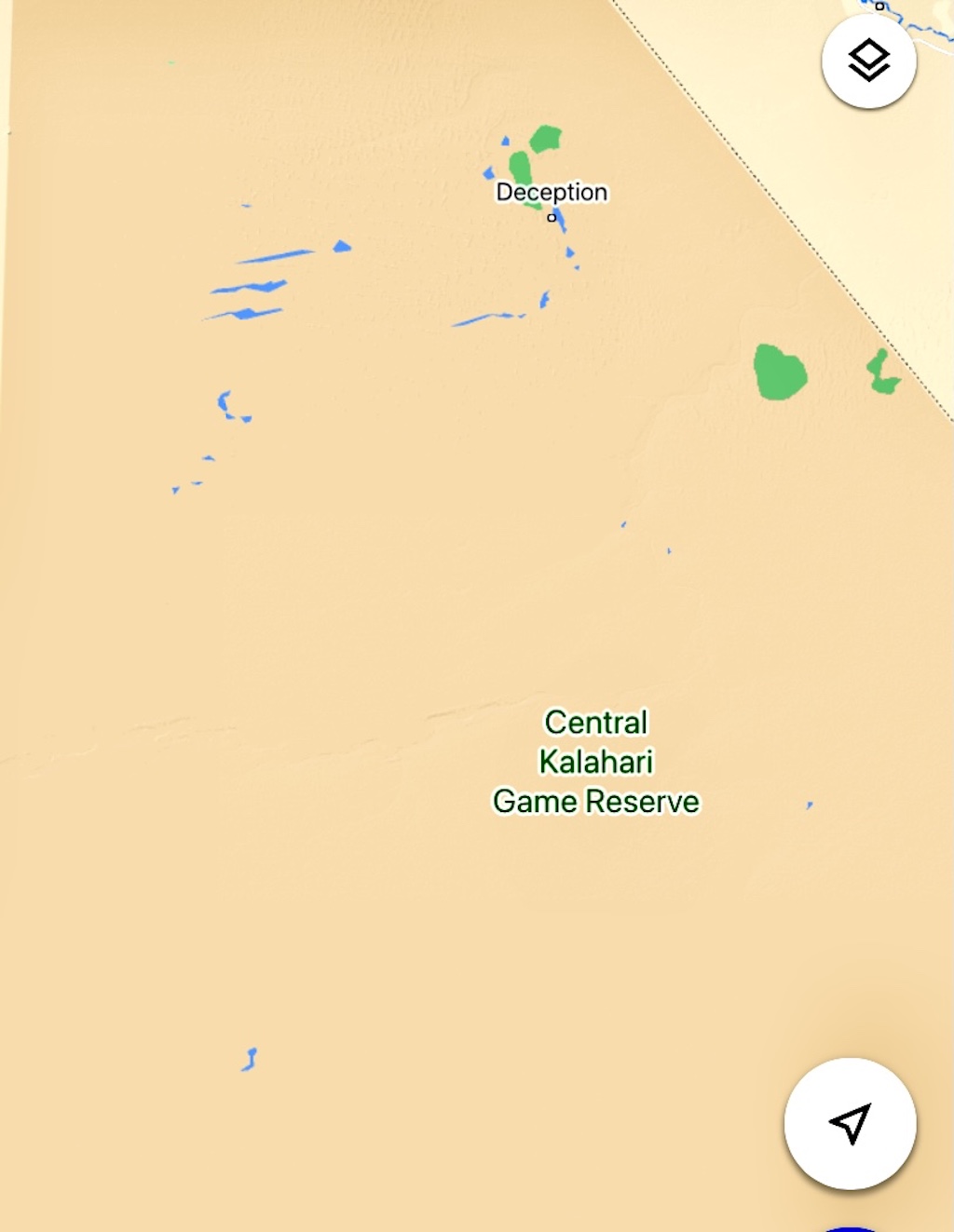Open the map layers selector
954x1232 pixels.
click(868, 61)
